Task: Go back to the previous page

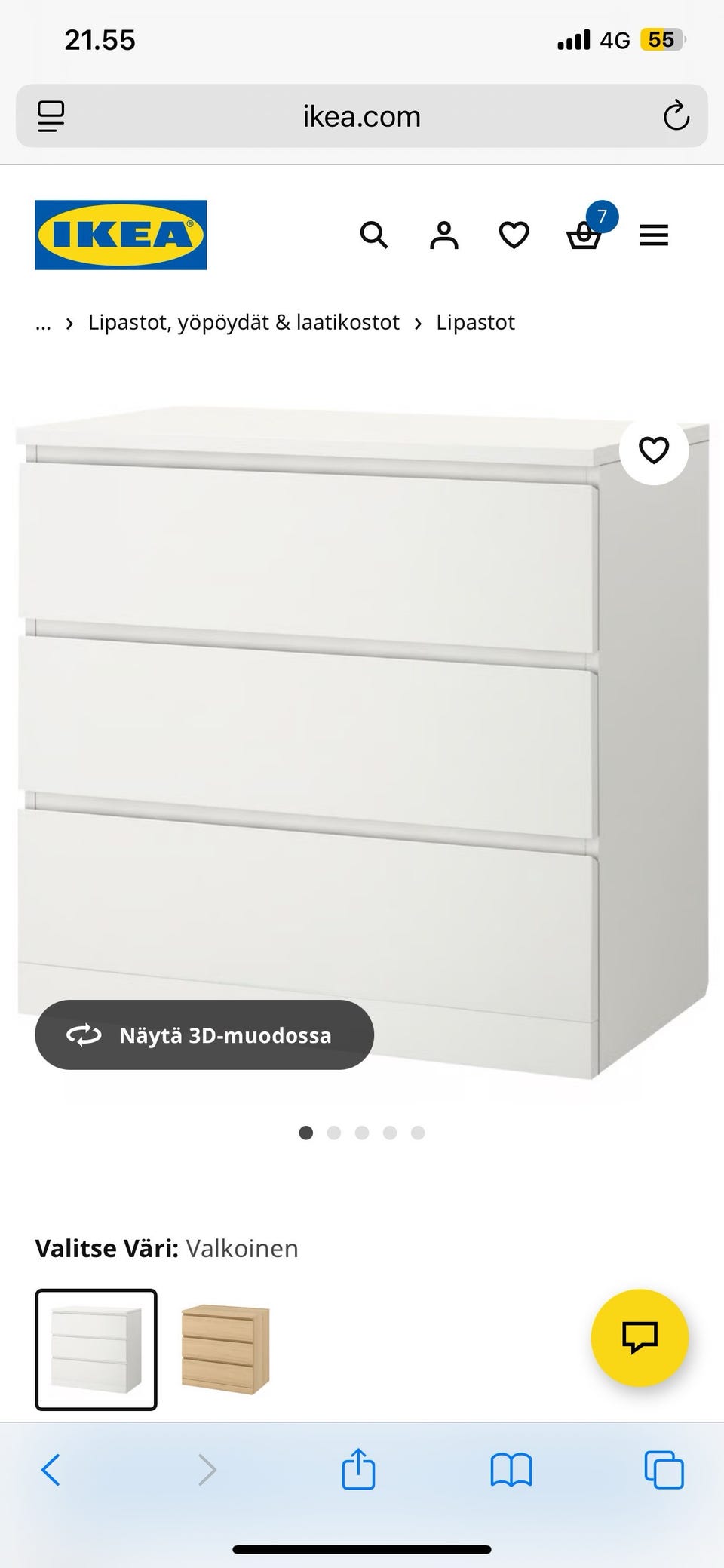Action: coord(51,1470)
